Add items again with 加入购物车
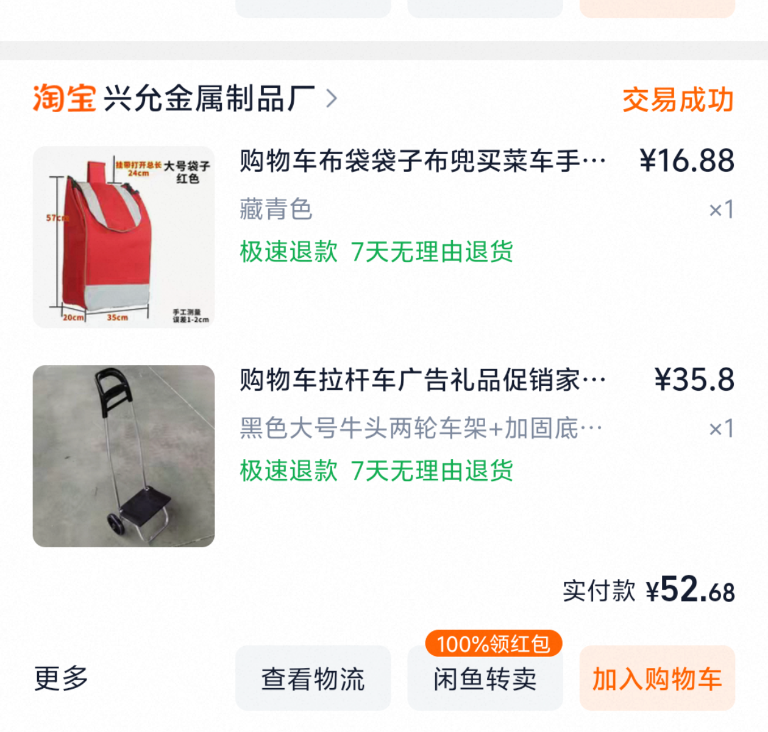The width and height of the screenshot is (768, 732). tap(657, 679)
